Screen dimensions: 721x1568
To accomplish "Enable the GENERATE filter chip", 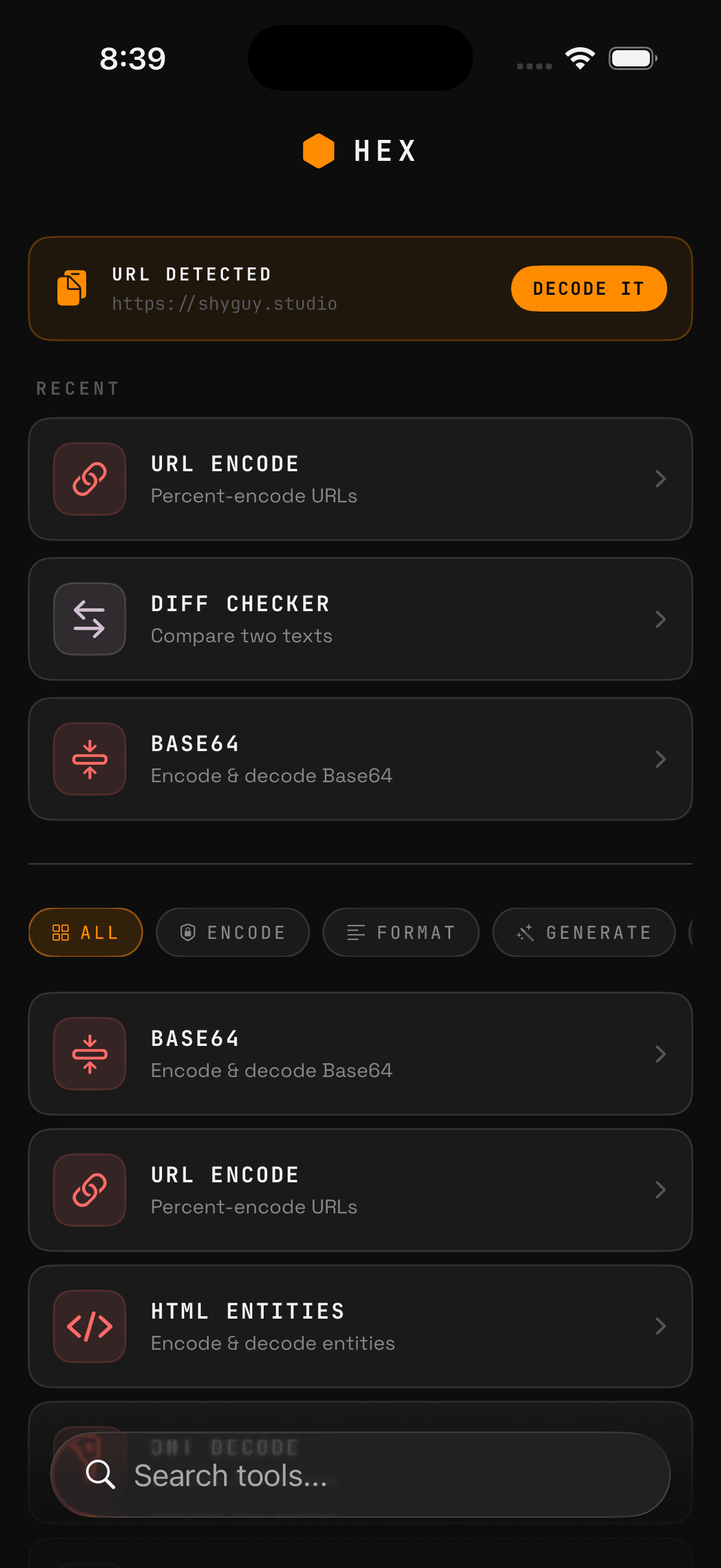I will [583, 932].
